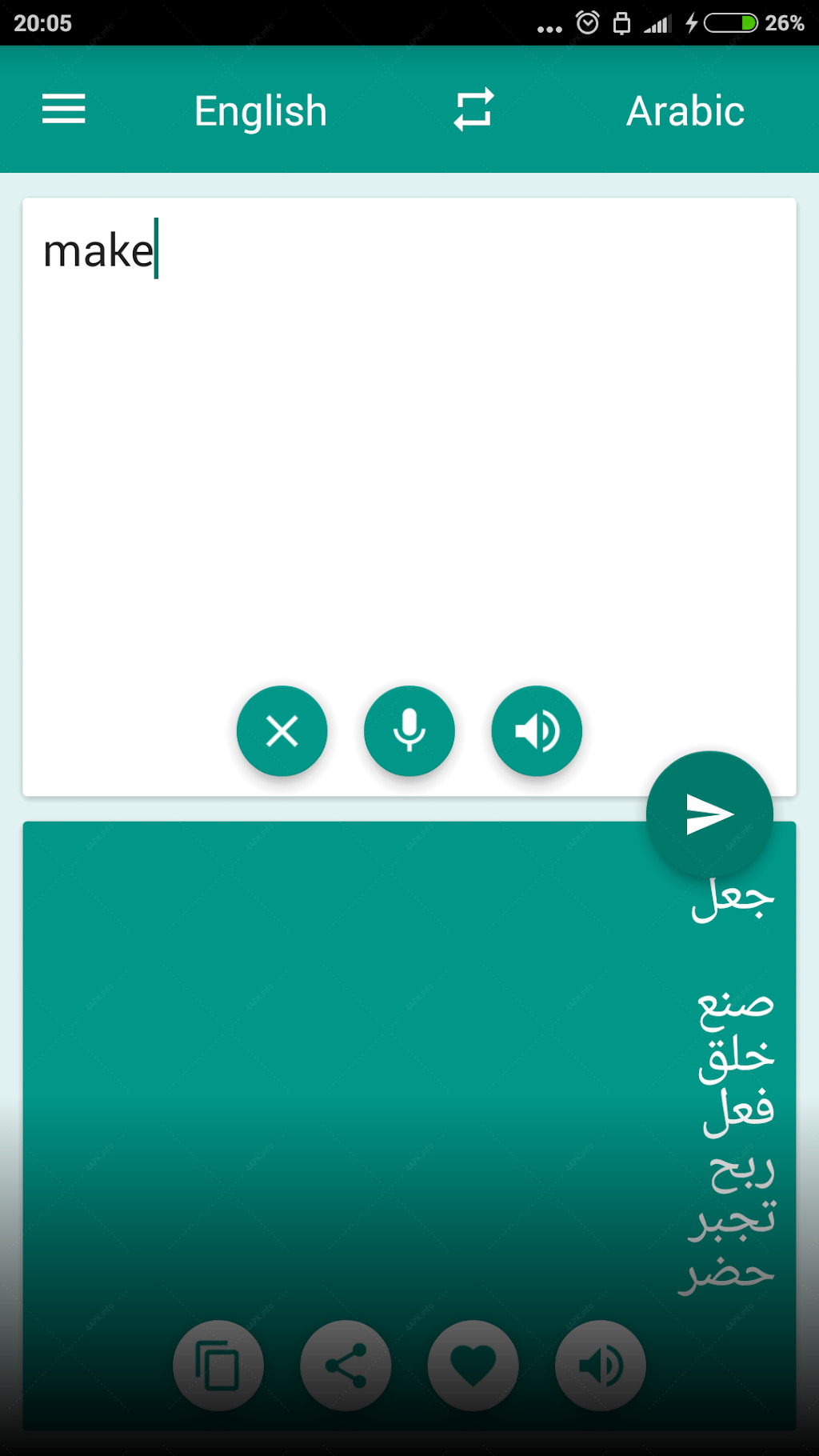Change the Arabic target language
The width and height of the screenshot is (819, 1456).
click(685, 110)
